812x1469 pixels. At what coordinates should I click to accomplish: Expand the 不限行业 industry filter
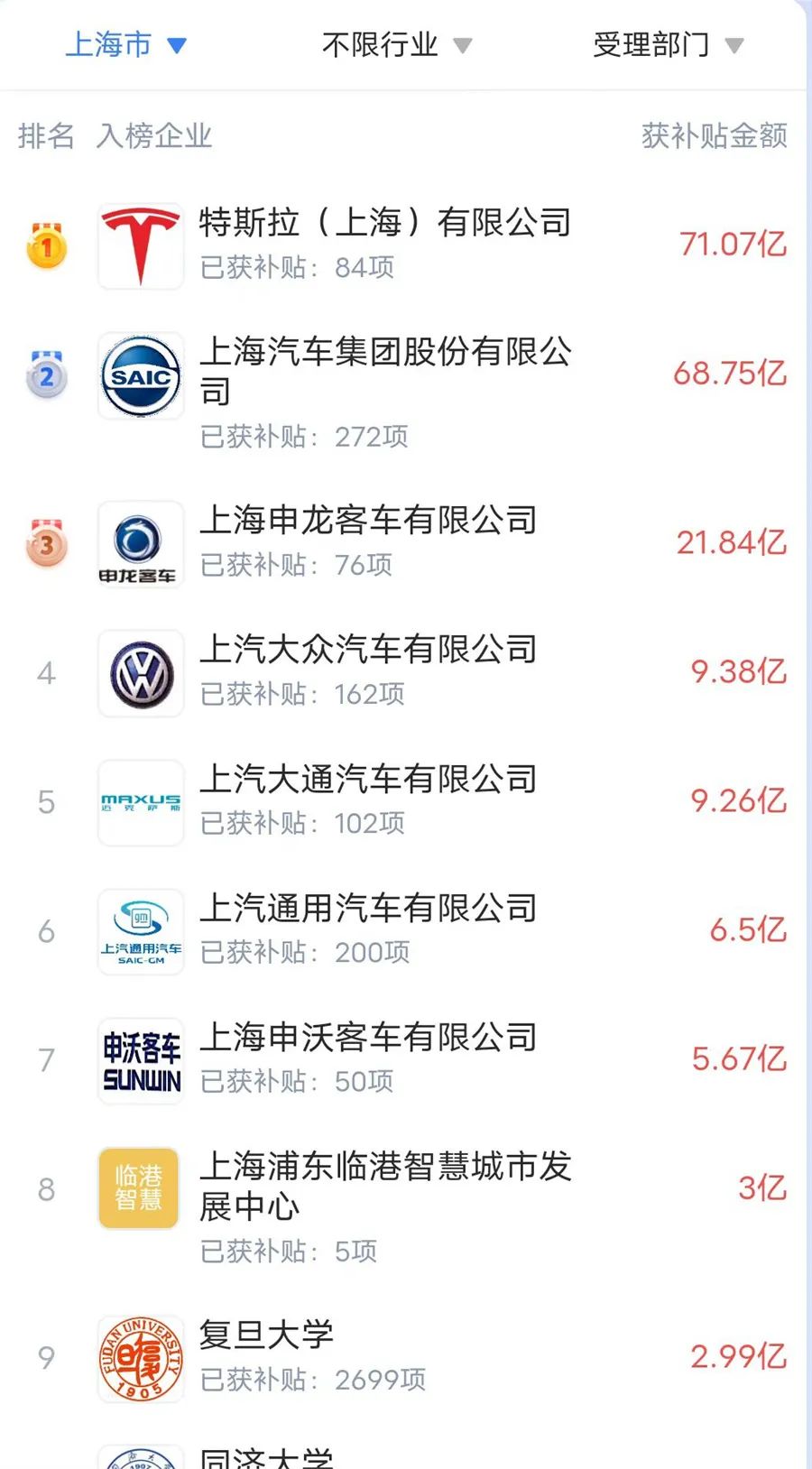[x=396, y=44]
